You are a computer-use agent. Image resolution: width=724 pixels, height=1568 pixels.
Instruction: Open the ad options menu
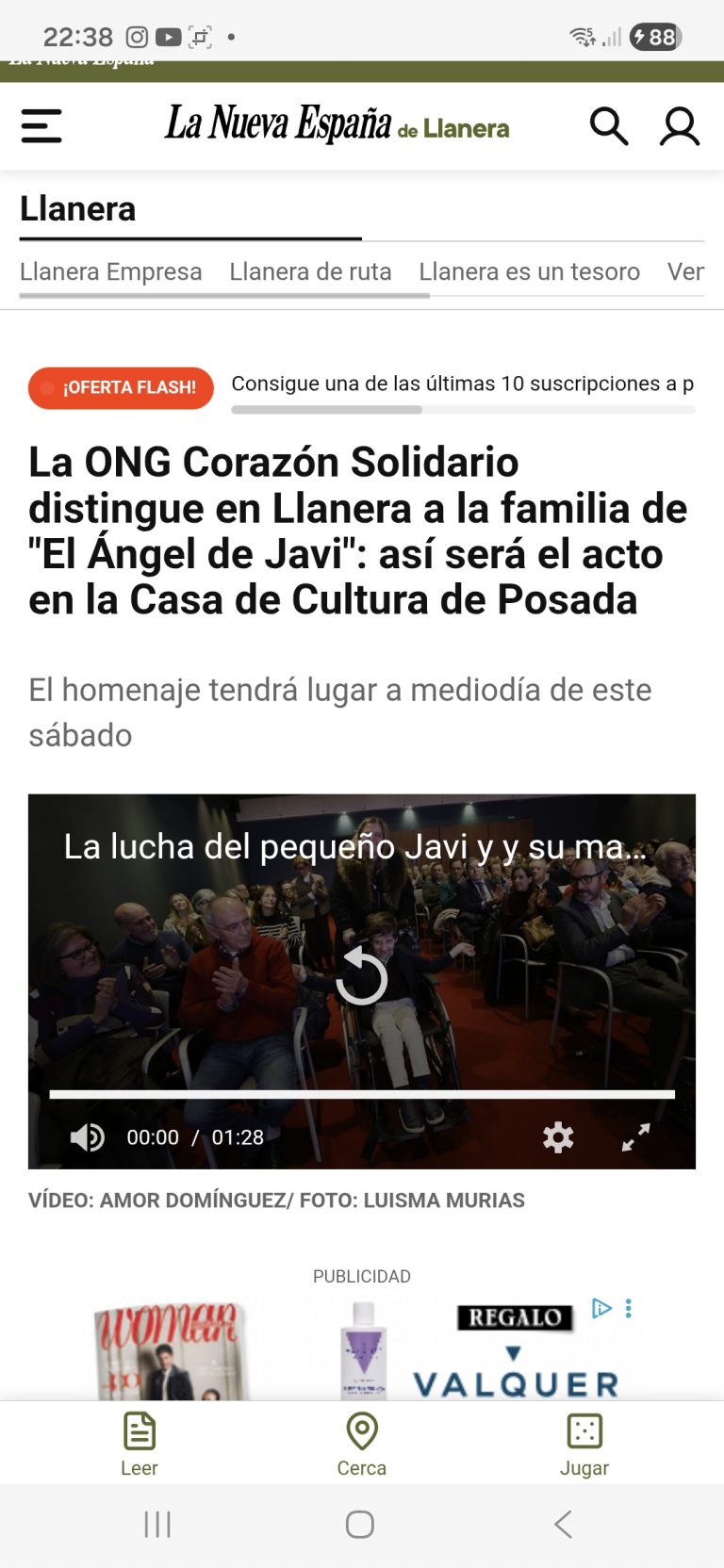click(629, 1308)
